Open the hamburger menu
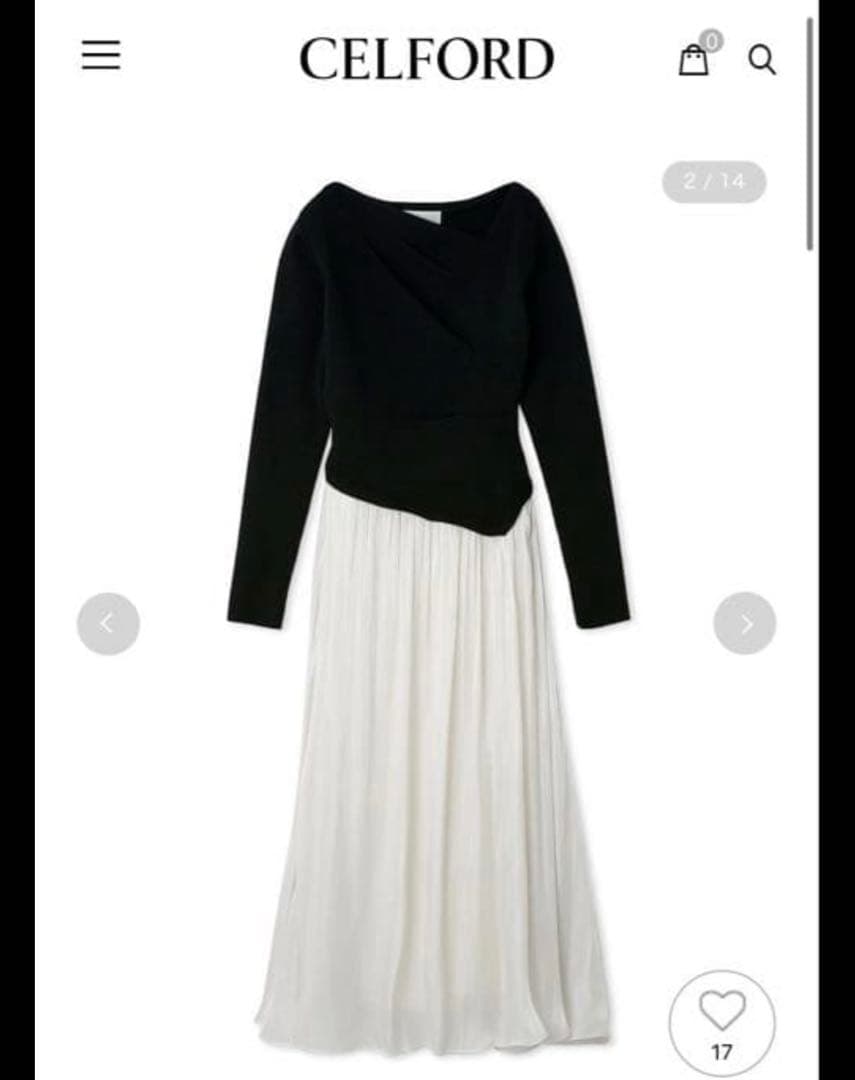 (101, 55)
